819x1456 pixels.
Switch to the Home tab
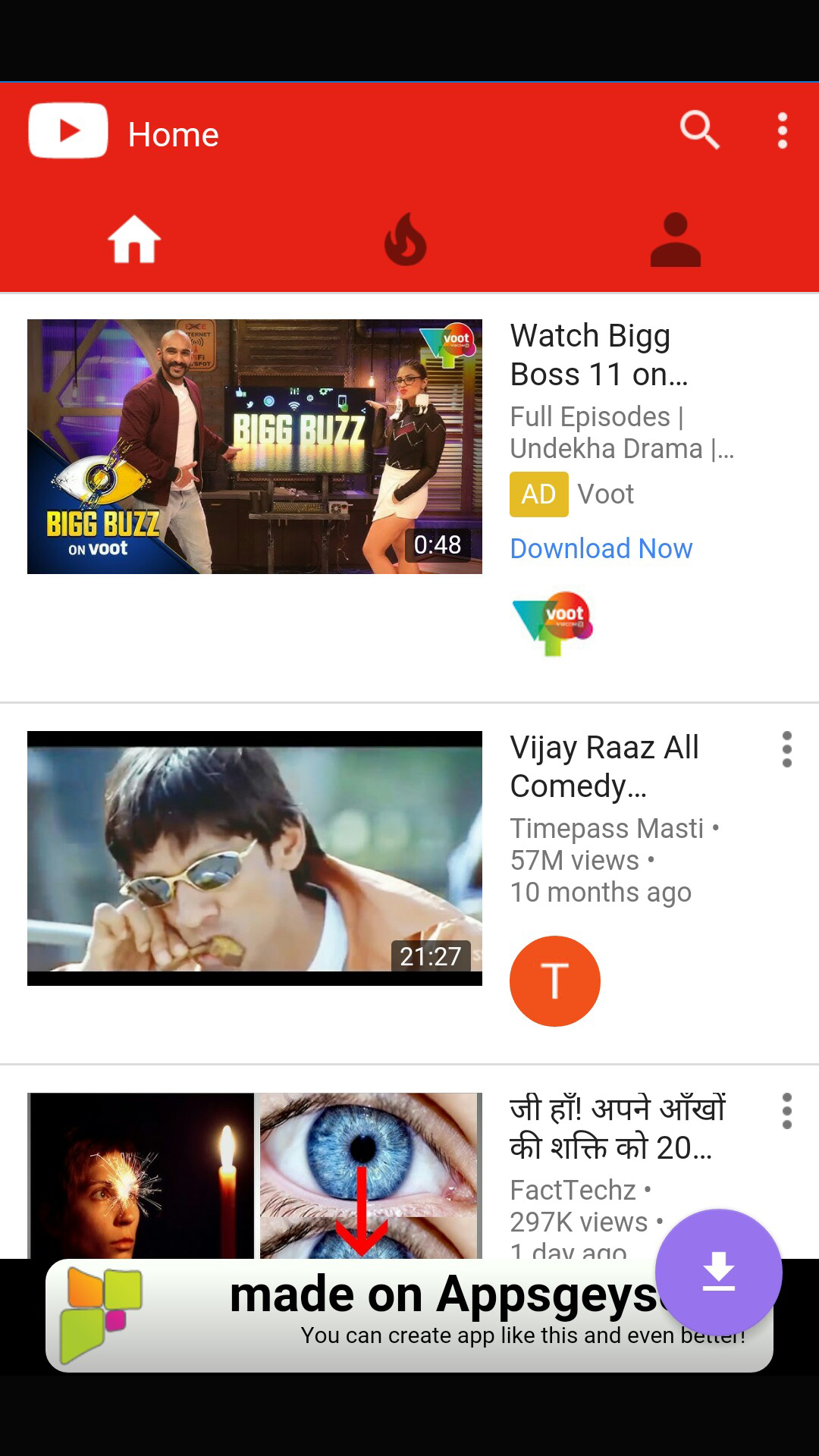[134, 240]
